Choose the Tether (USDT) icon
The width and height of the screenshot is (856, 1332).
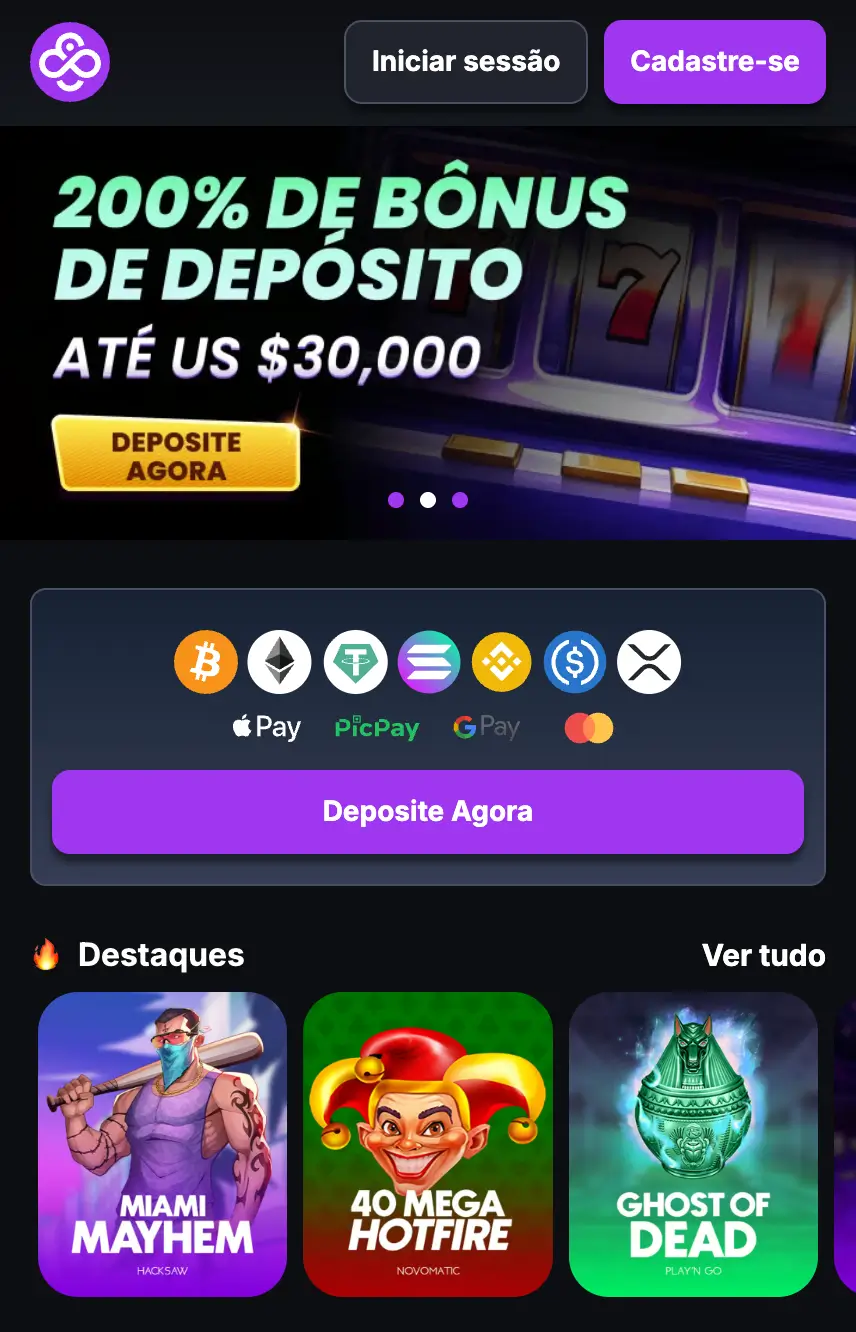pos(354,662)
